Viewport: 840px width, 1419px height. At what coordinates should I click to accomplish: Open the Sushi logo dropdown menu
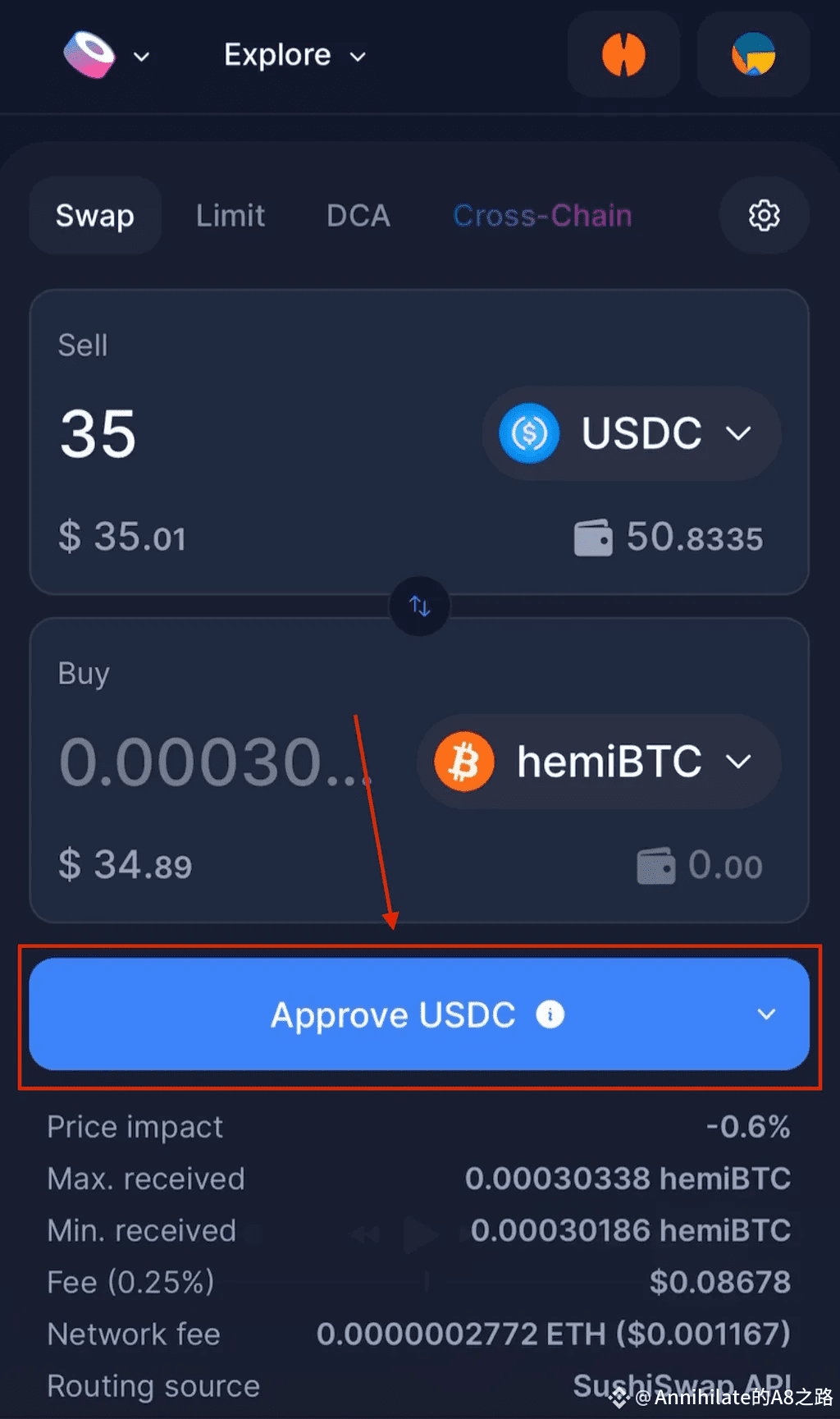click(107, 55)
